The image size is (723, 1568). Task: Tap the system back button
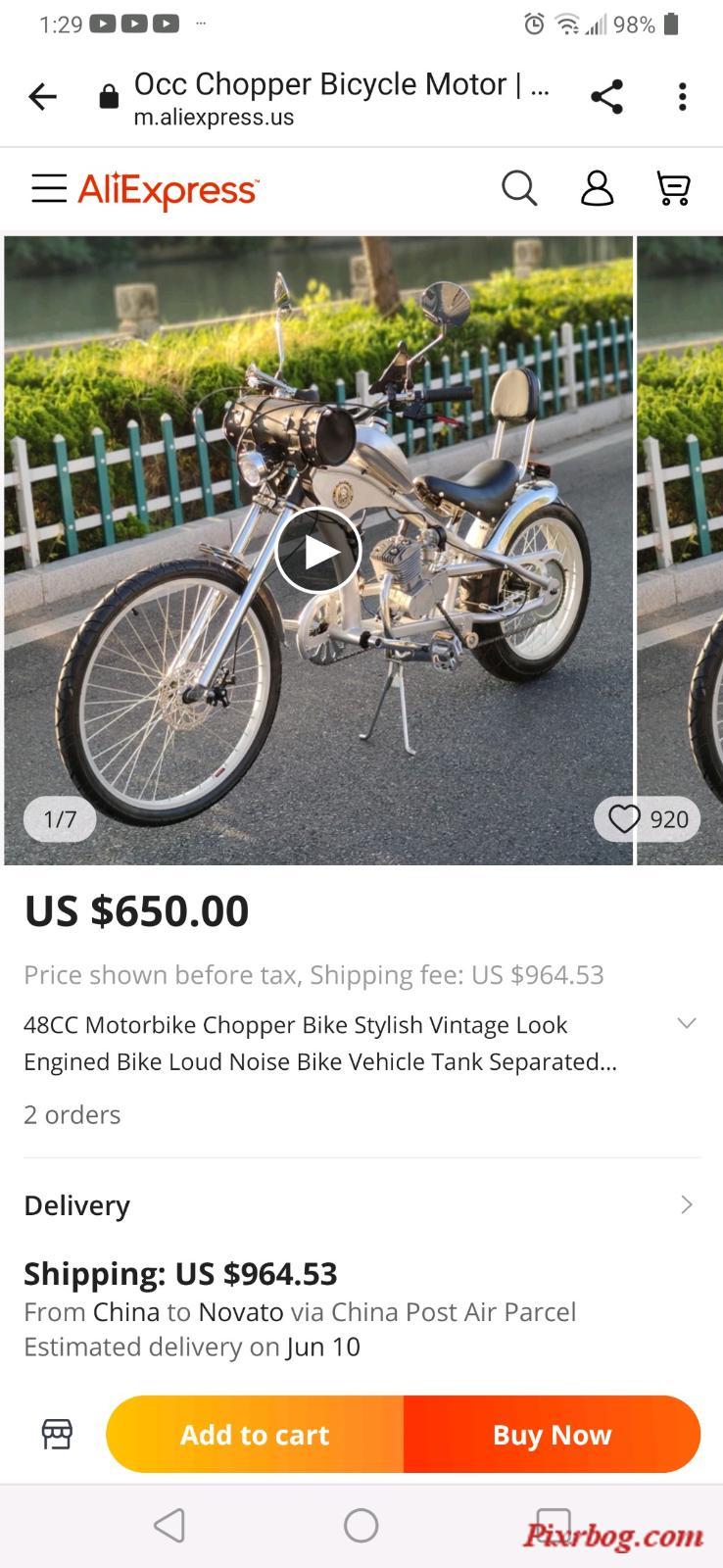(x=169, y=1525)
